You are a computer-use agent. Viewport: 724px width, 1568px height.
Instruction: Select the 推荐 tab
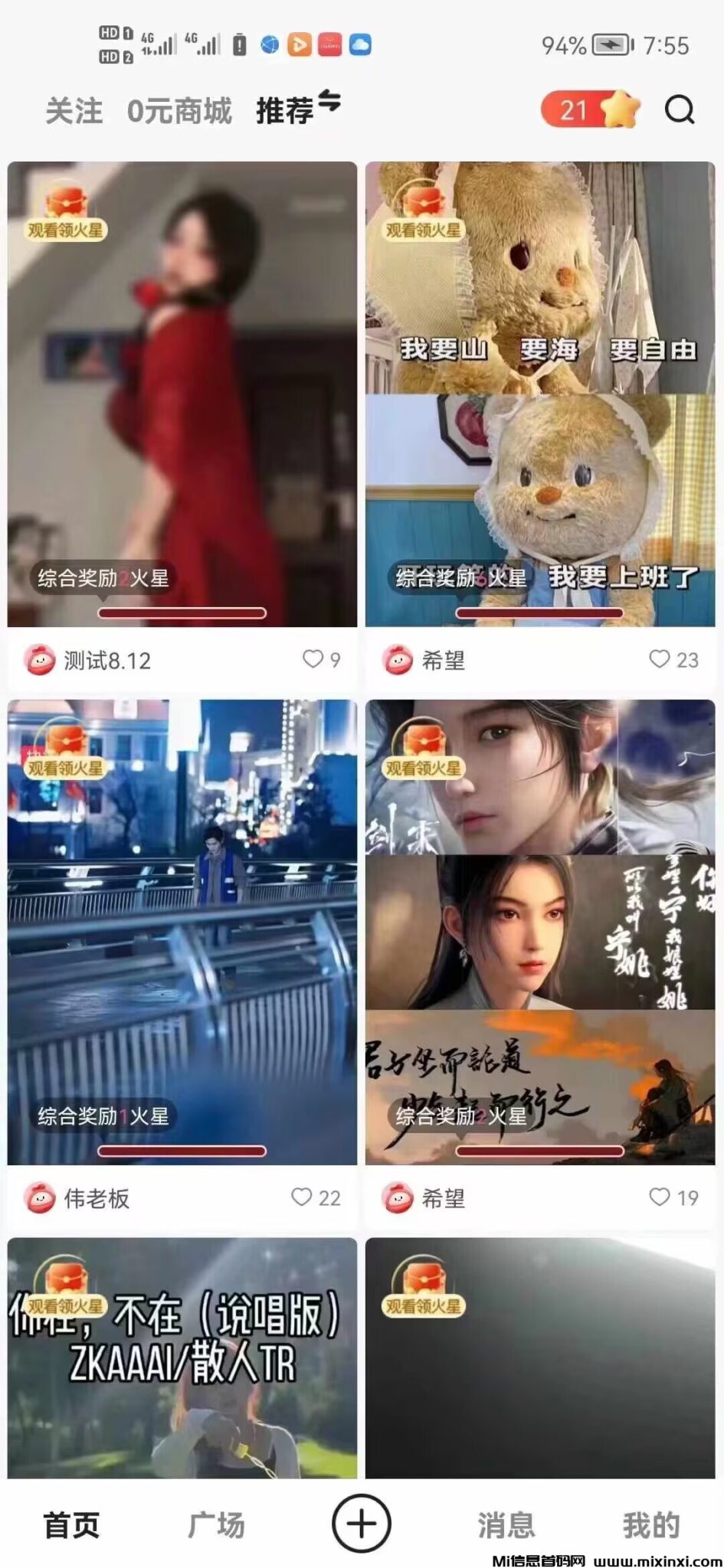point(287,112)
